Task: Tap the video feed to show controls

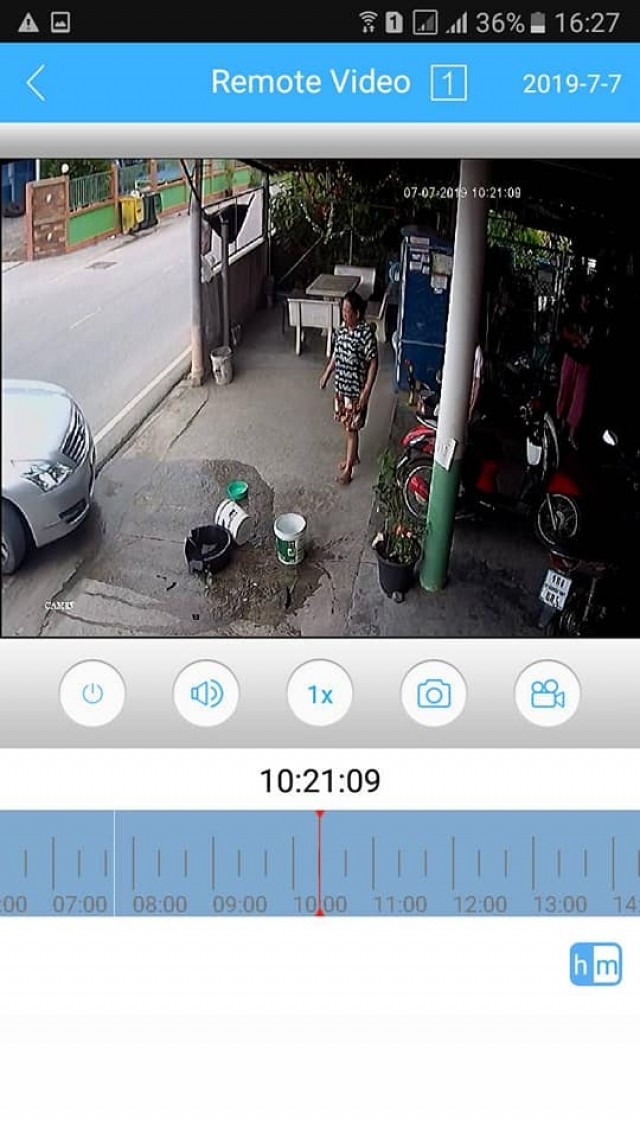Action: pos(320,398)
